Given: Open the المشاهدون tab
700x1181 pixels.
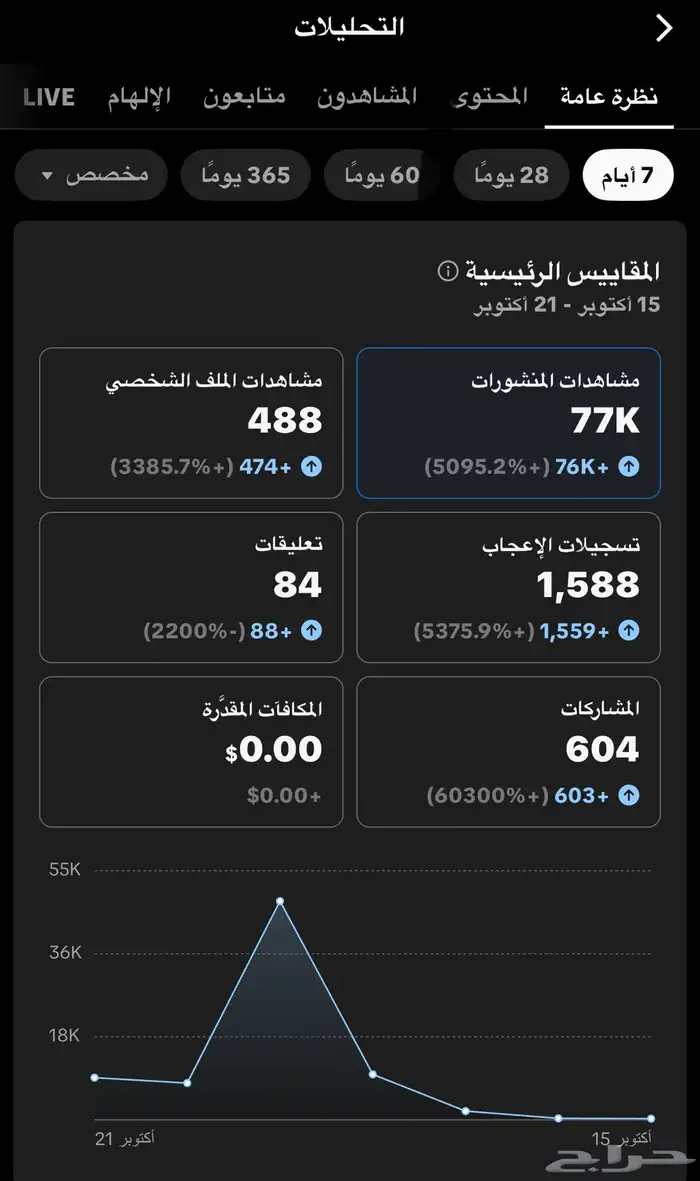Looking at the screenshot, I should tap(367, 97).
